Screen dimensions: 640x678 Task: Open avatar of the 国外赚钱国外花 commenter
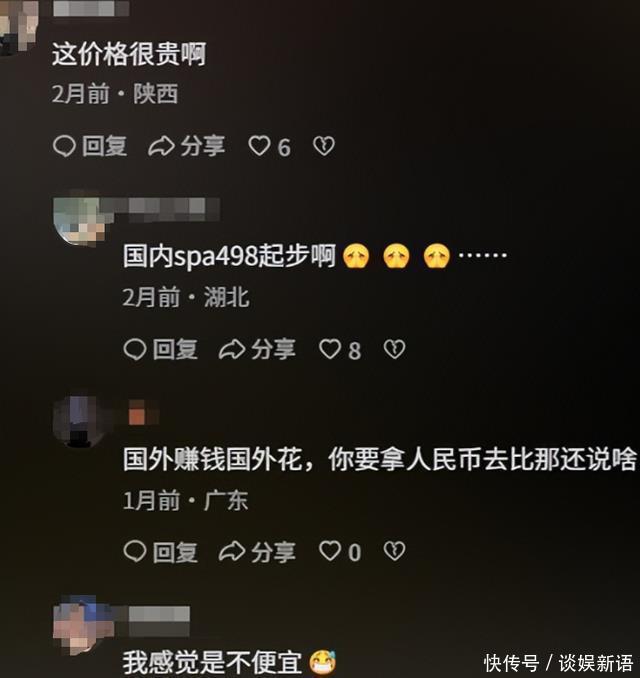point(78,420)
